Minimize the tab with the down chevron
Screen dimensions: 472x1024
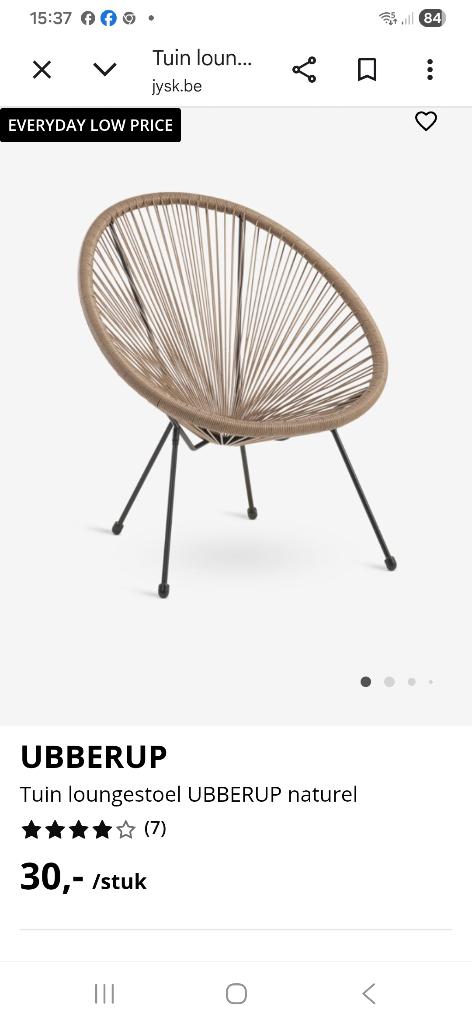(x=104, y=69)
